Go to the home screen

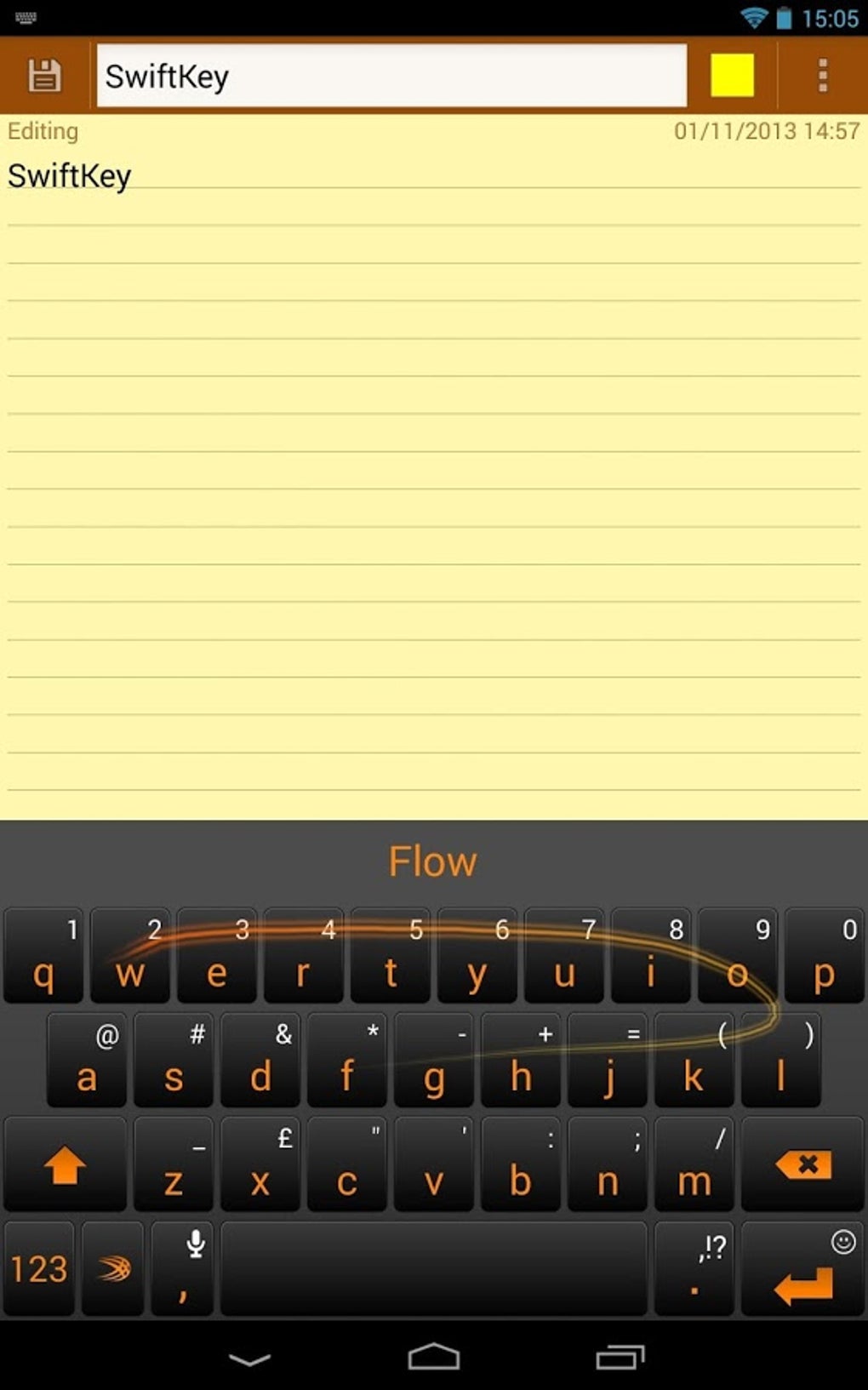click(434, 1357)
